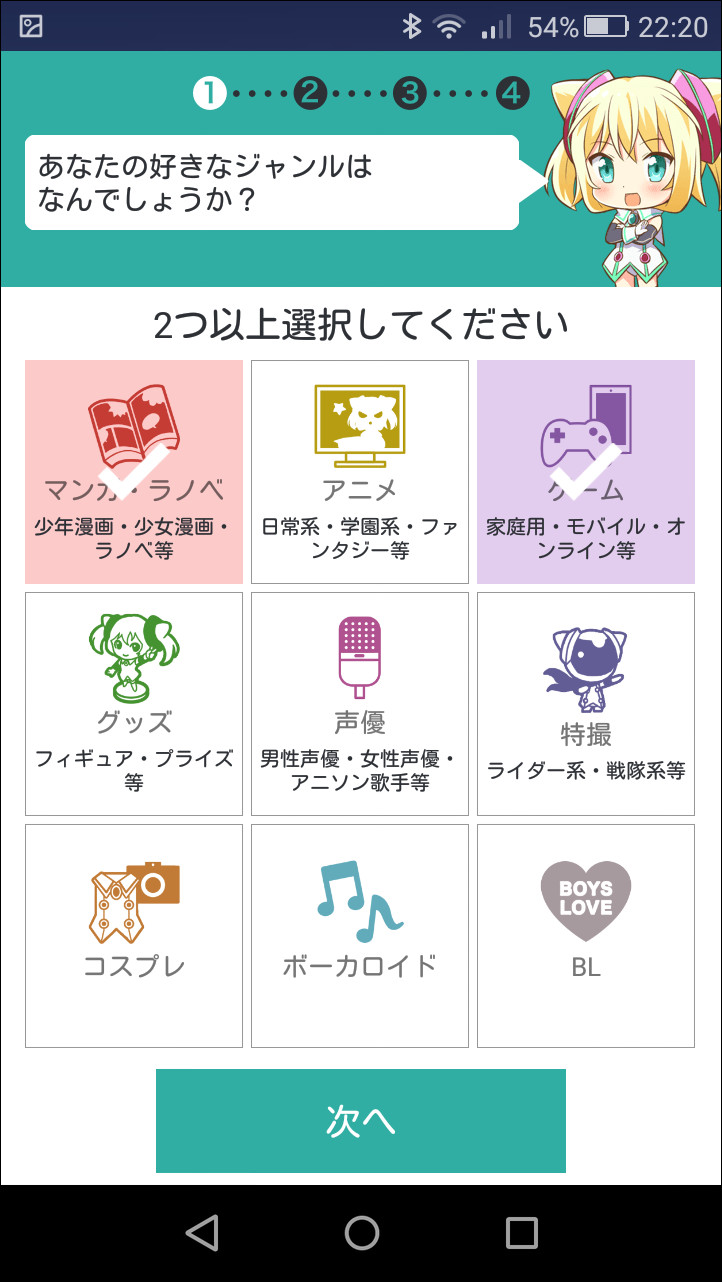Deselect the checked マンガ・ラノベ genre tile
Screen dimensions: 722x1282
click(x=133, y=470)
